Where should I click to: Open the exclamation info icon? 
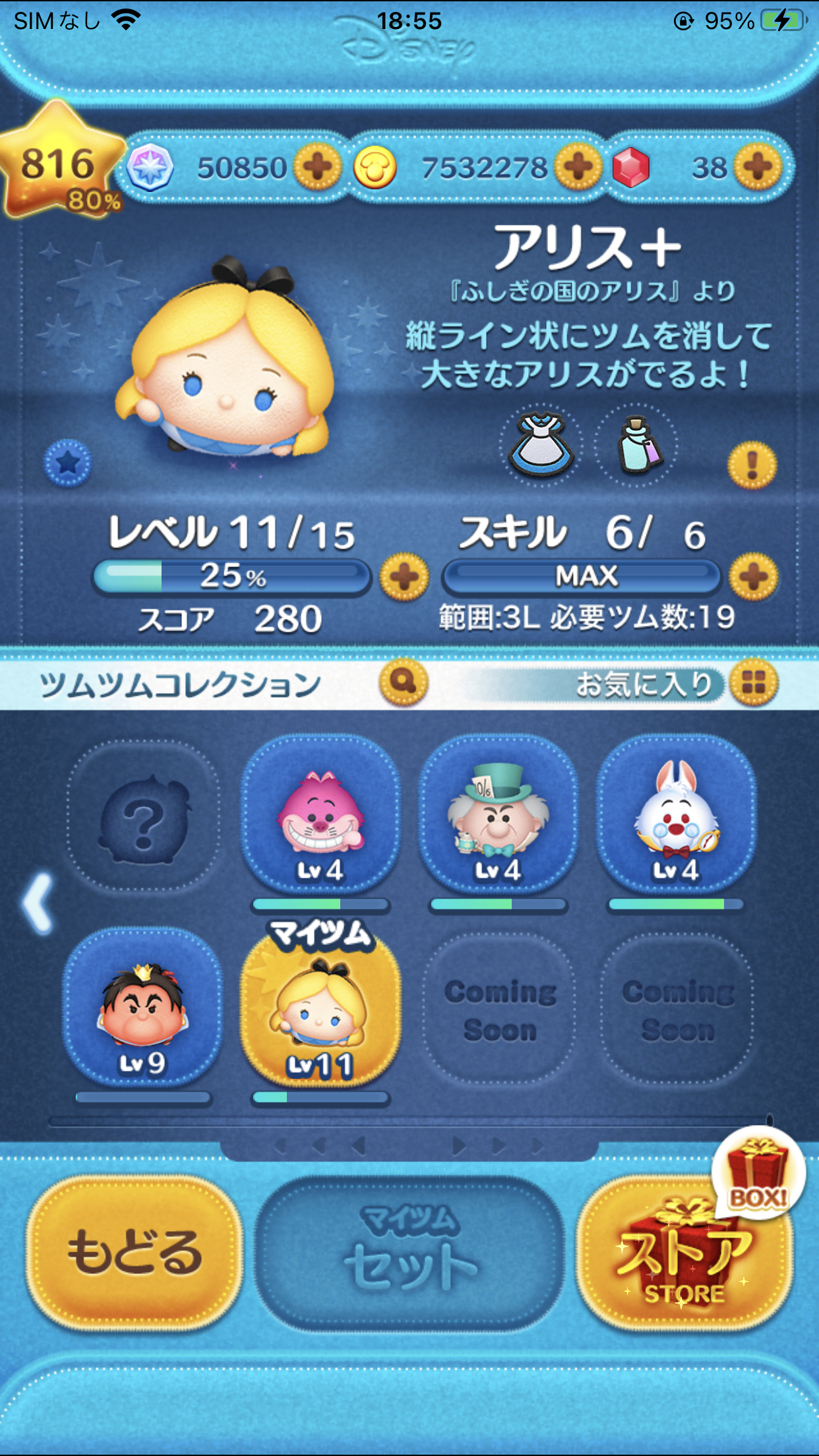click(752, 465)
